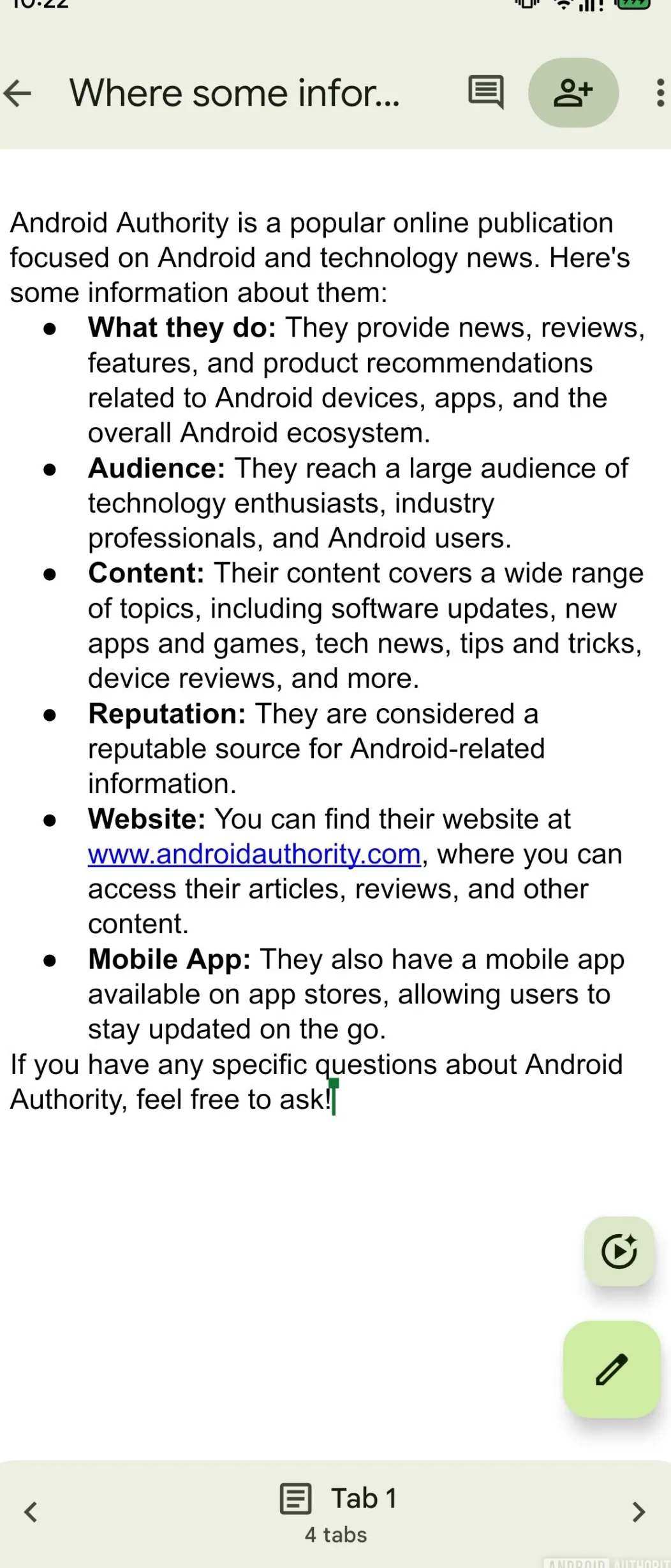Open the three-dot overflow menu
The height and width of the screenshot is (1568, 671).
coord(660,93)
